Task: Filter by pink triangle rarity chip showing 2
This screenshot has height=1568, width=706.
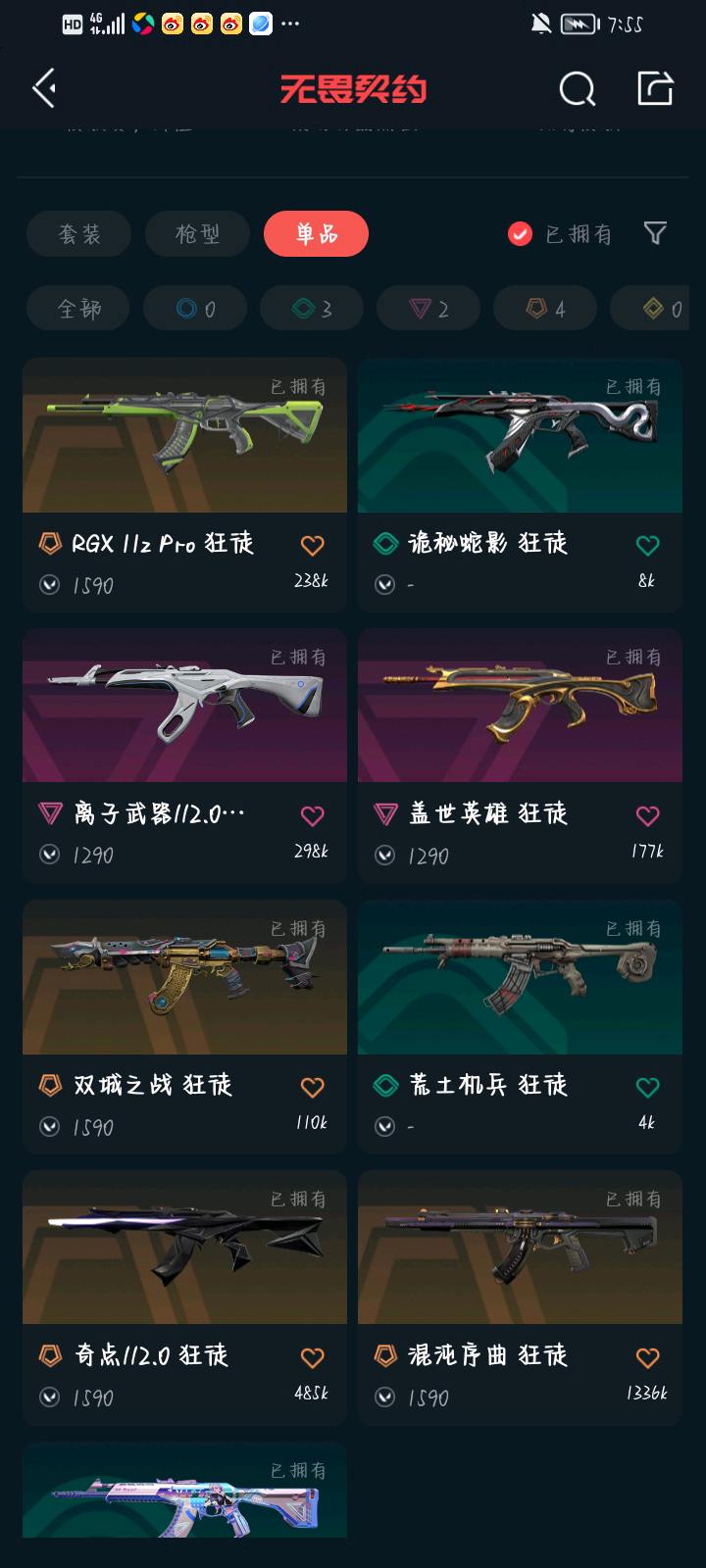Action: point(429,309)
